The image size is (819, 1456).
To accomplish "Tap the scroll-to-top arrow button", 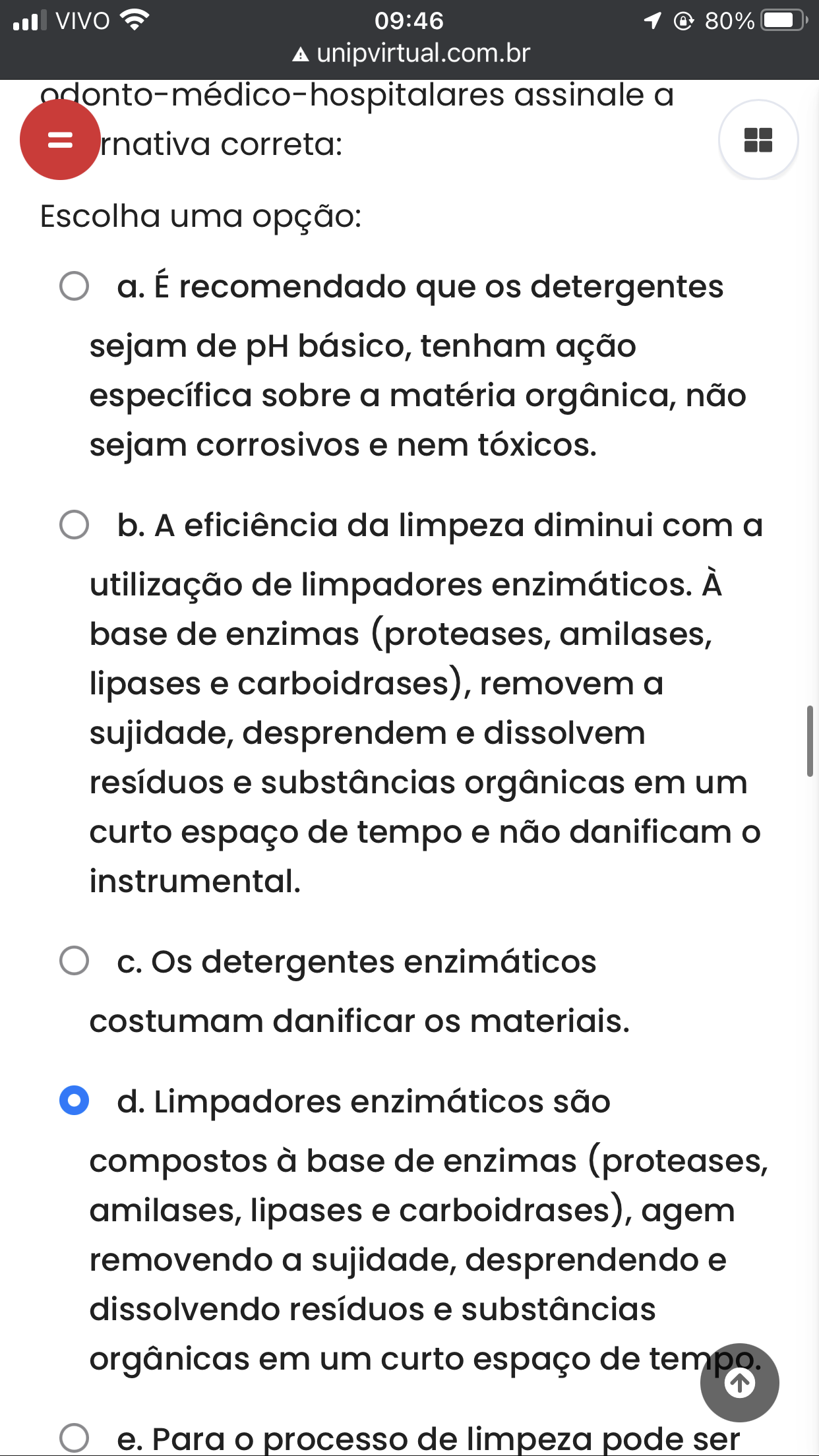I will (739, 1383).
